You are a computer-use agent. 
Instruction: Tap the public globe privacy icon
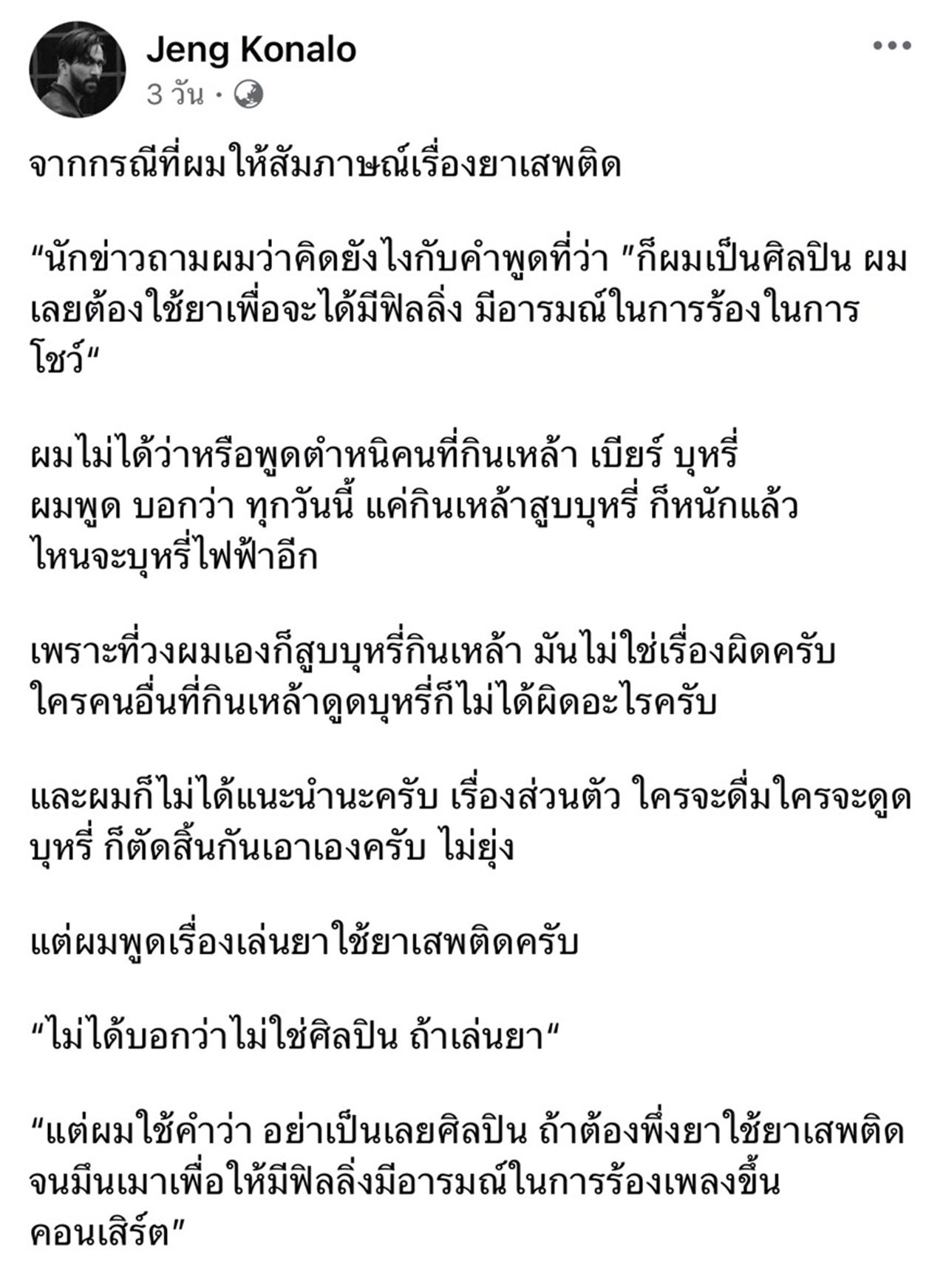pos(248,95)
